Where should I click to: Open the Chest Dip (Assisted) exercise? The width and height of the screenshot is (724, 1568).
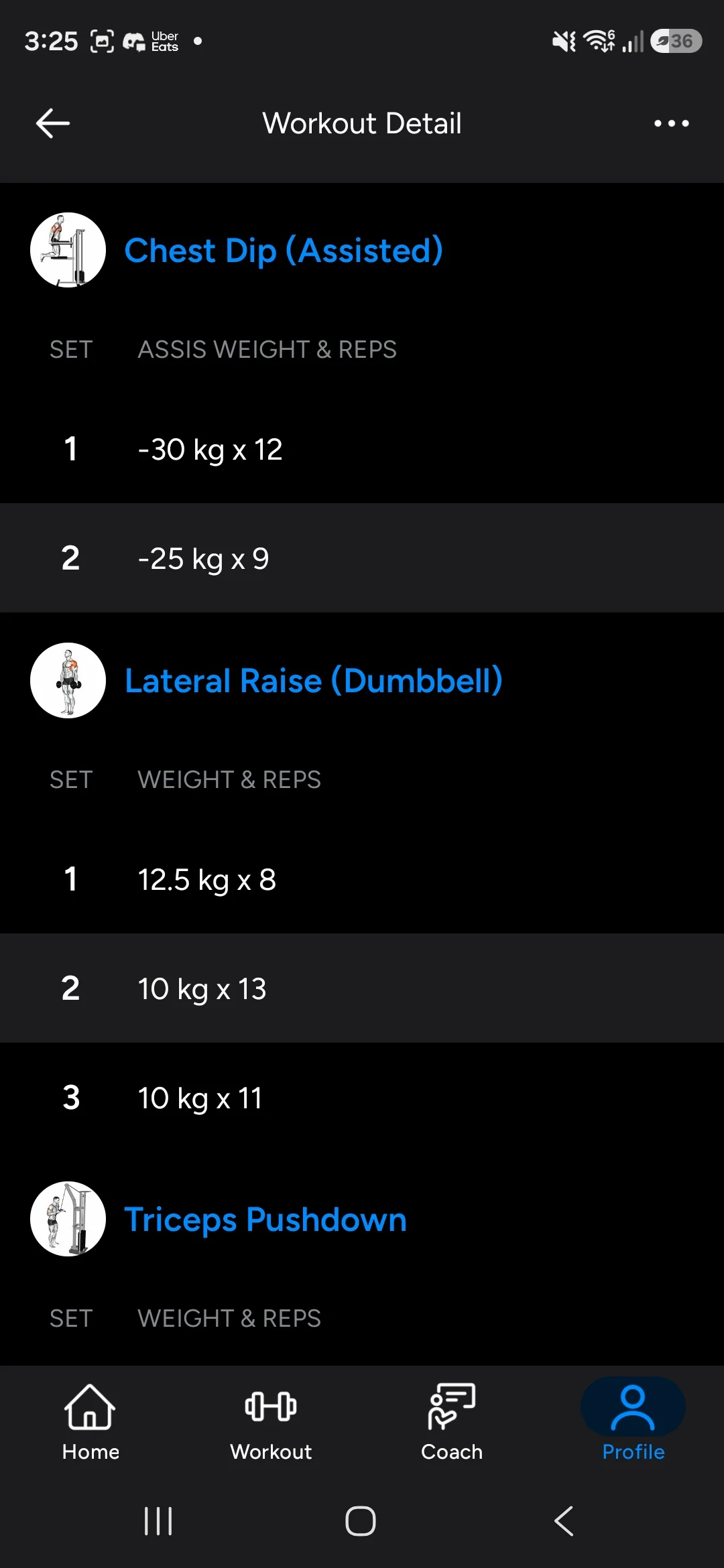284,251
